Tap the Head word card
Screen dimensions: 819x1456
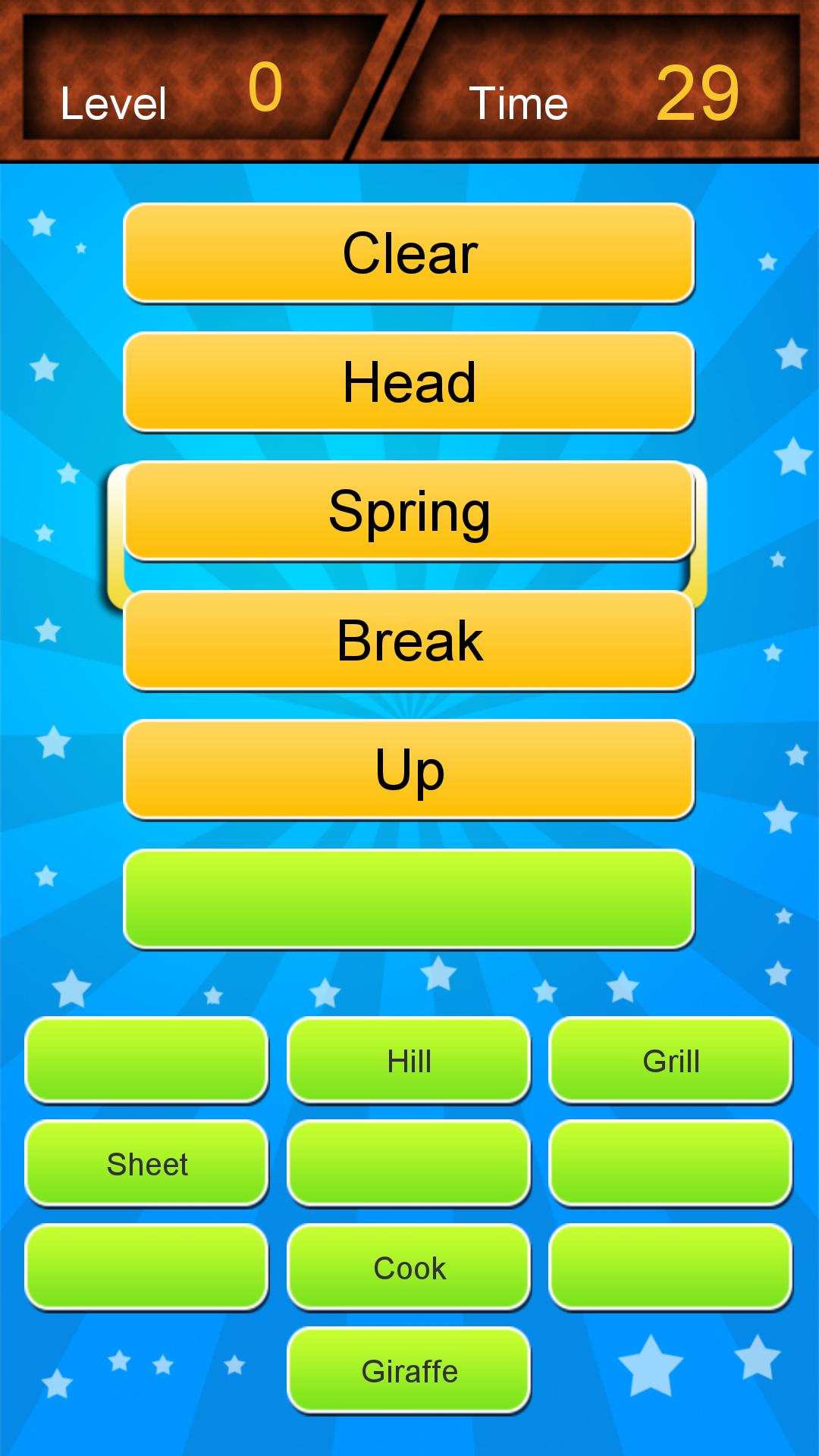pos(409,383)
